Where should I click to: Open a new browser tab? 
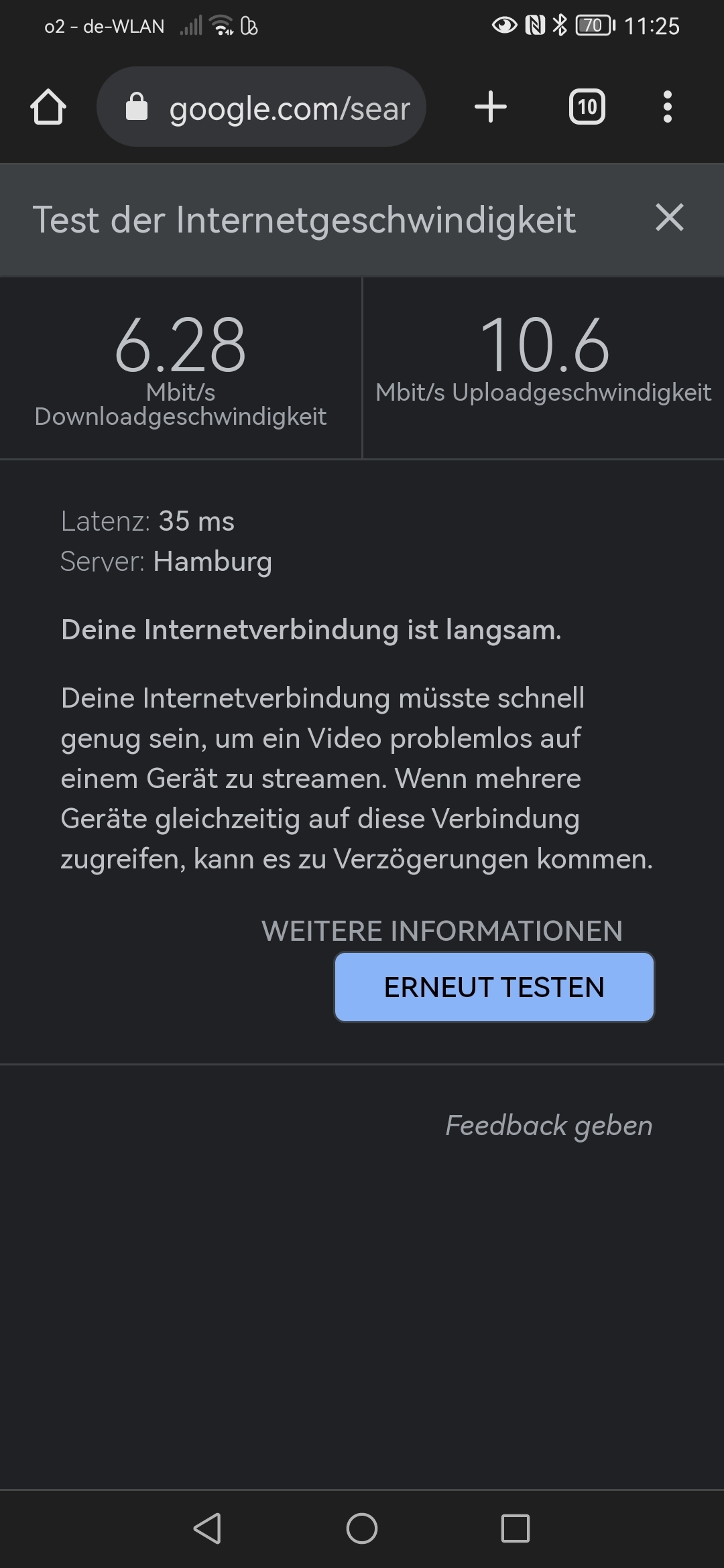click(491, 107)
